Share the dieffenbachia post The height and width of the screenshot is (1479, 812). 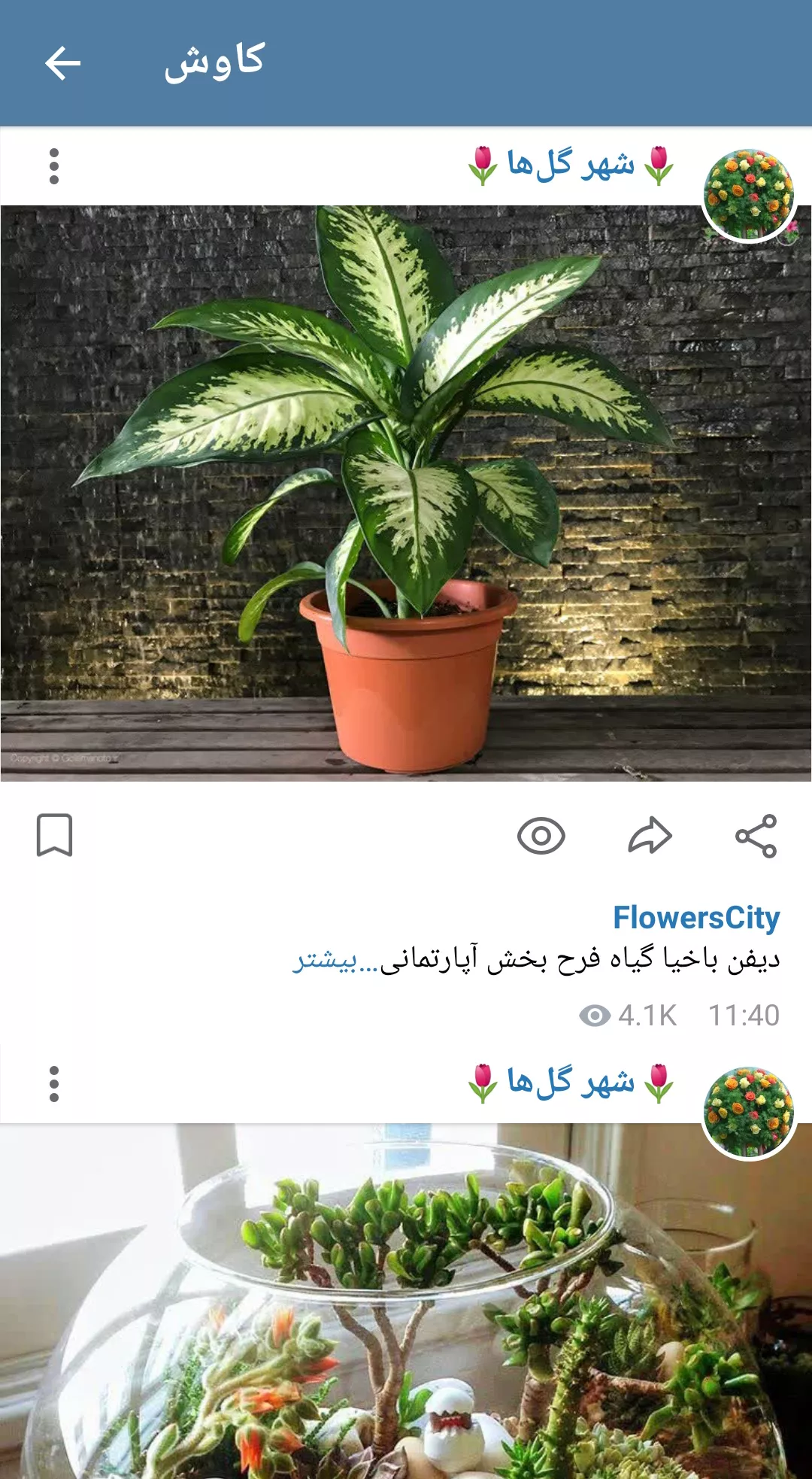(x=756, y=836)
